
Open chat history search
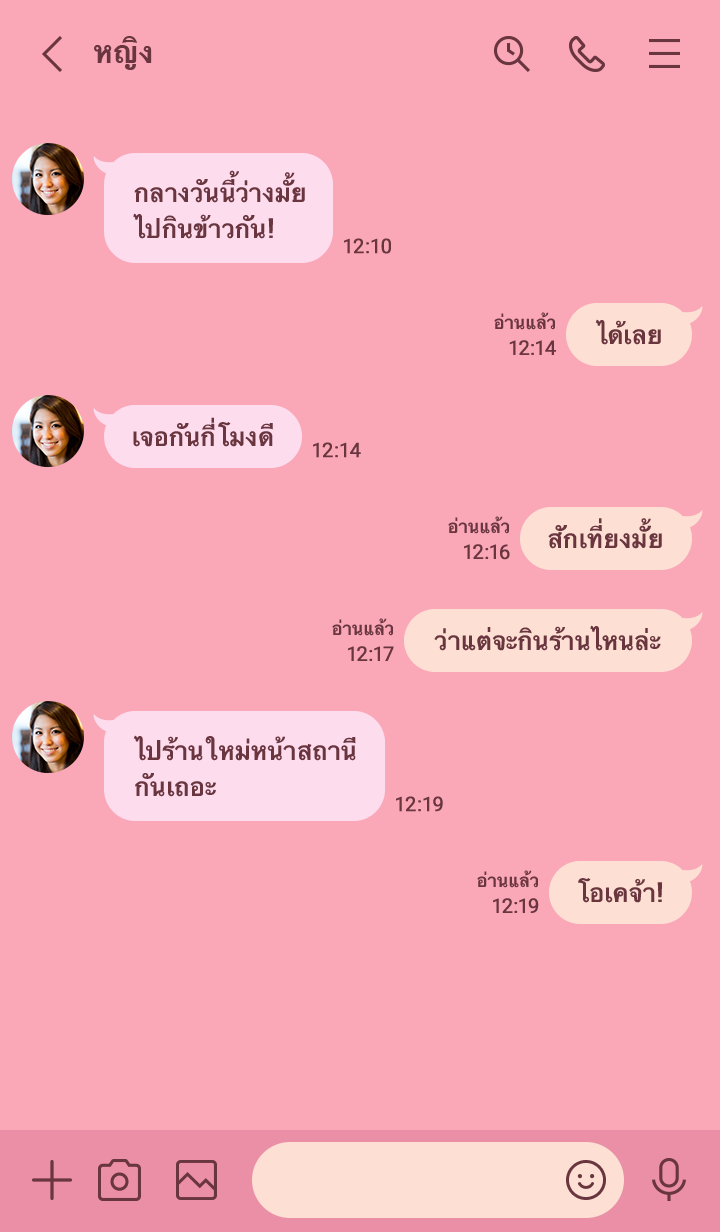[511, 54]
